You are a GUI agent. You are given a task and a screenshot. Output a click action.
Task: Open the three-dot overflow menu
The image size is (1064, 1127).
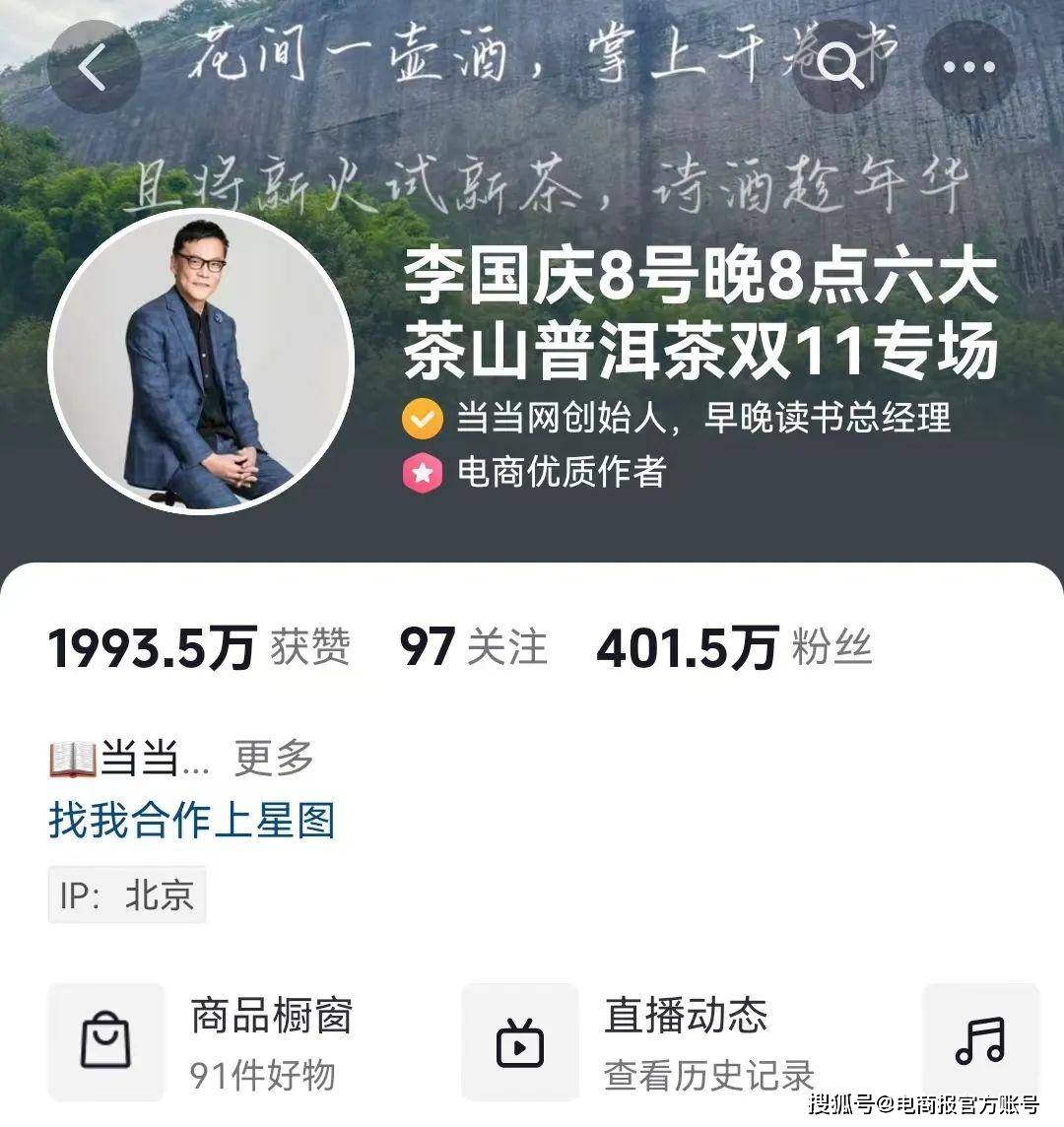(968, 68)
